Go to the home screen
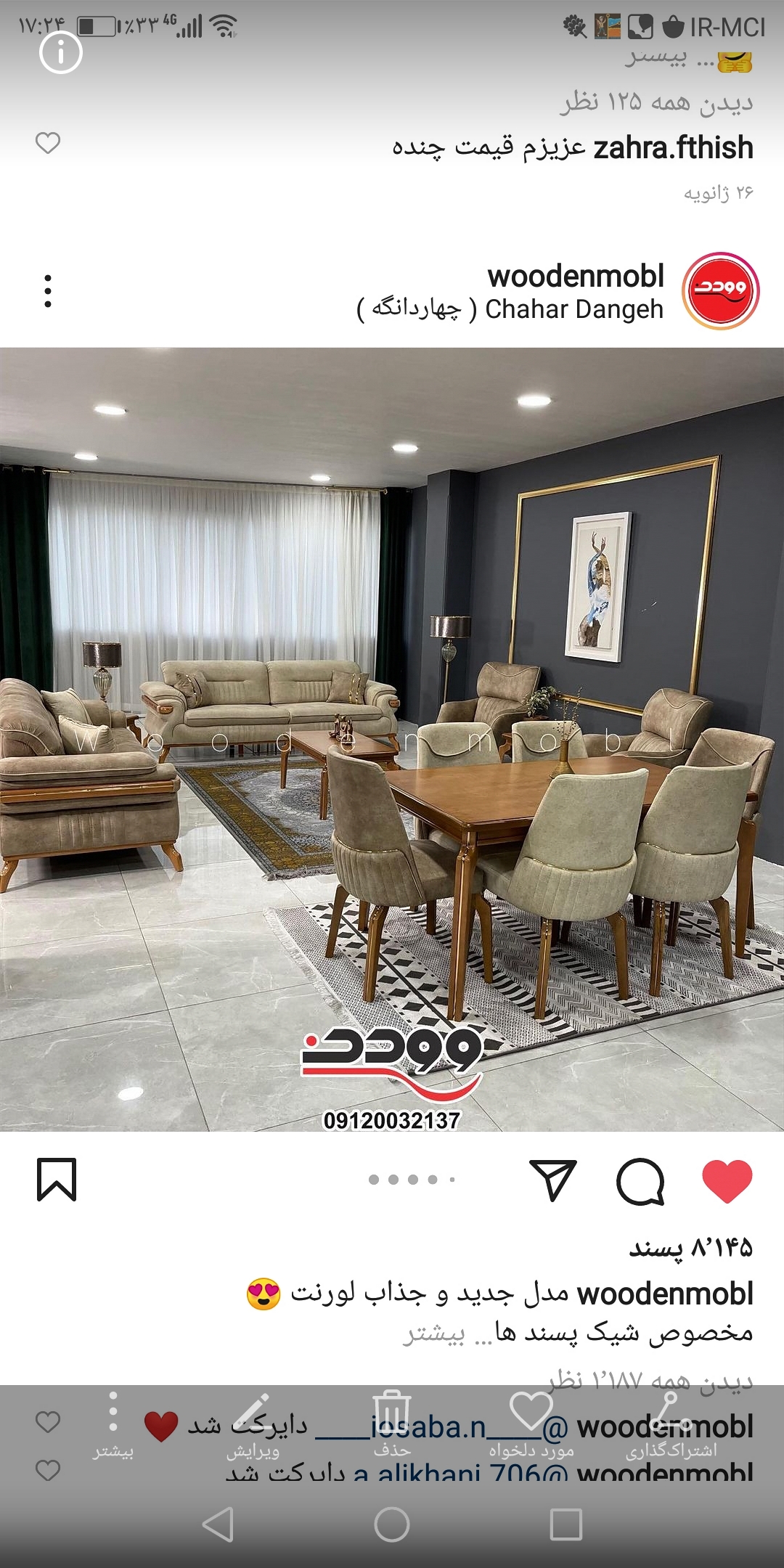The height and width of the screenshot is (1568, 784). [392, 1524]
